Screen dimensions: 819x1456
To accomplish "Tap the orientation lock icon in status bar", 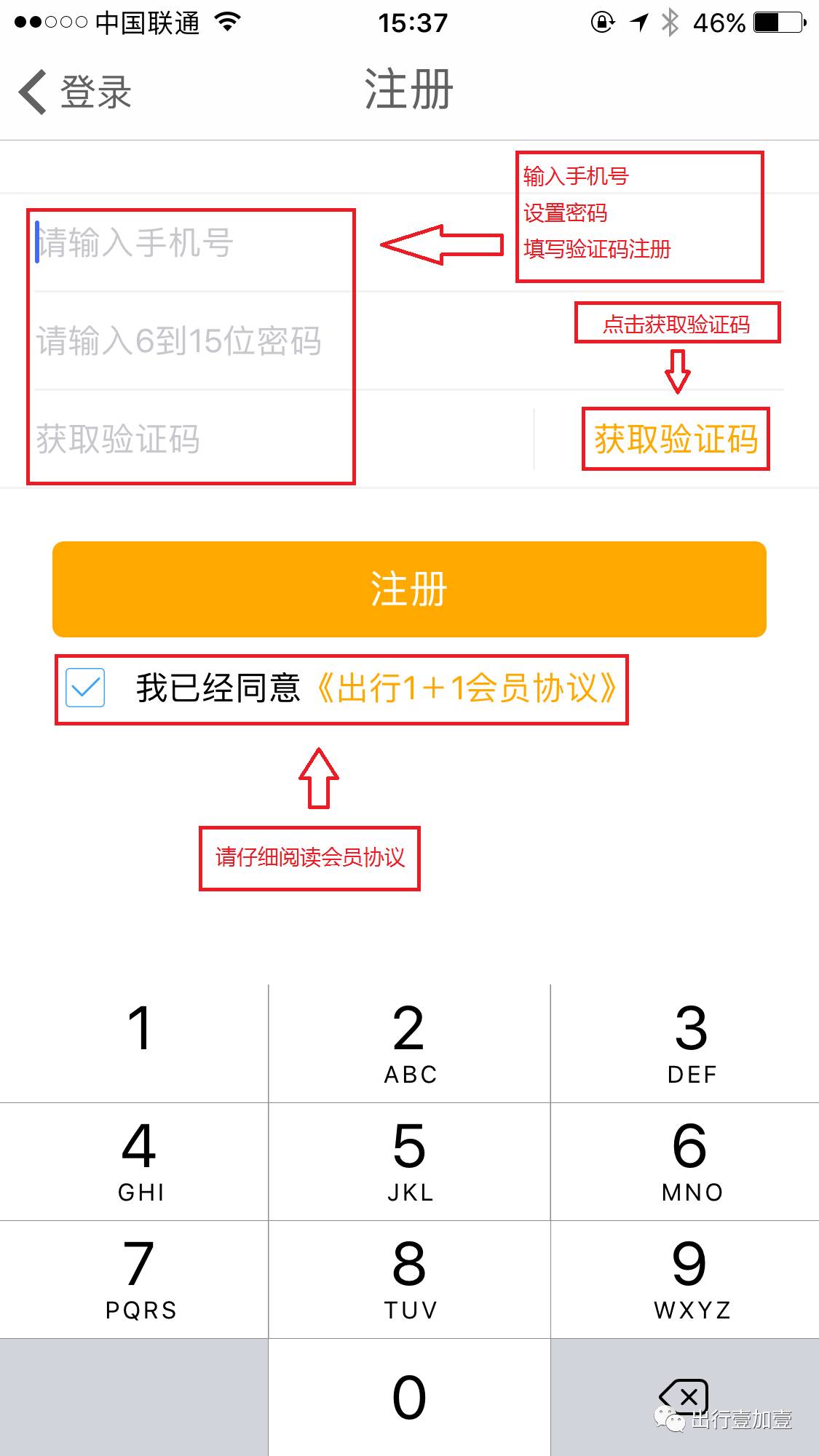I will click(x=601, y=22).
